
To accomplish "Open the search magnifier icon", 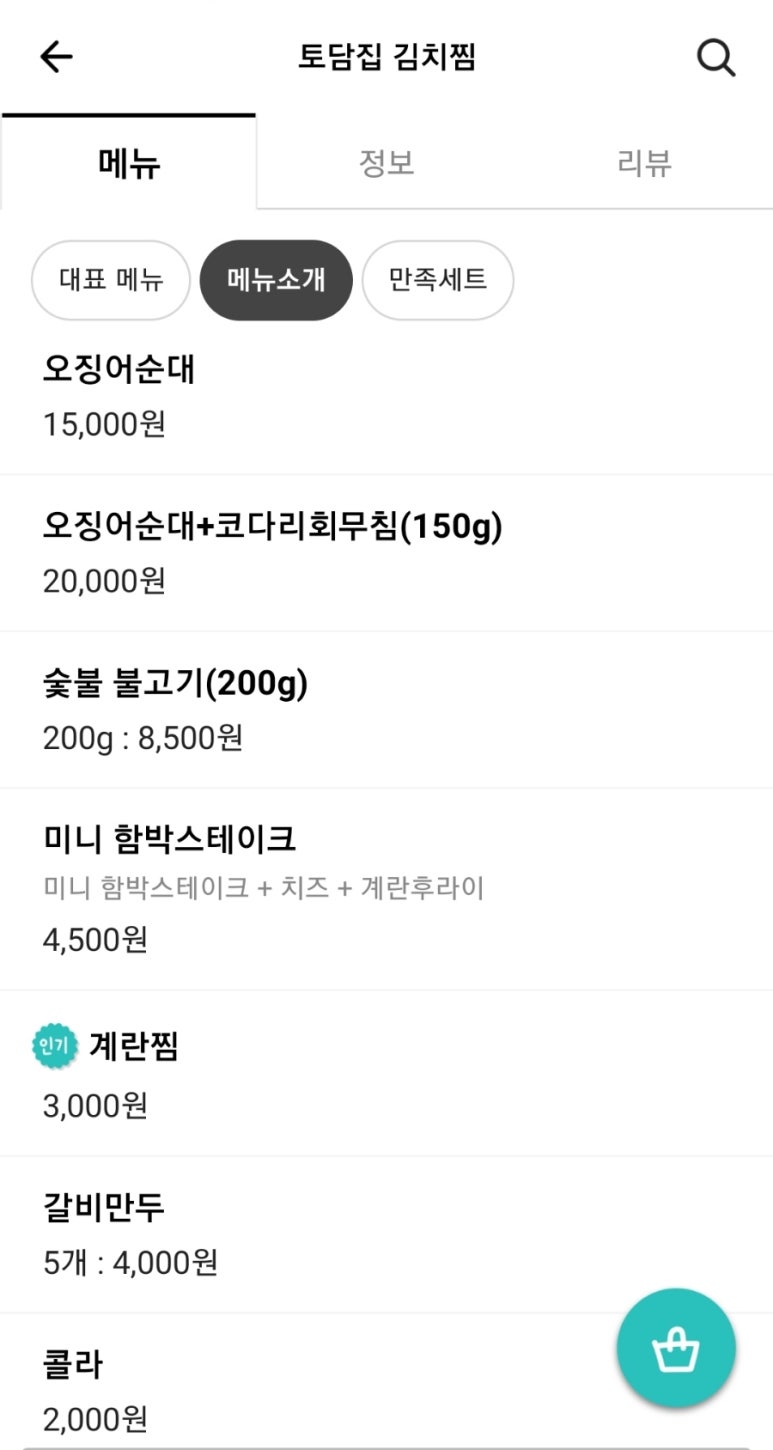I will point(716,56).
